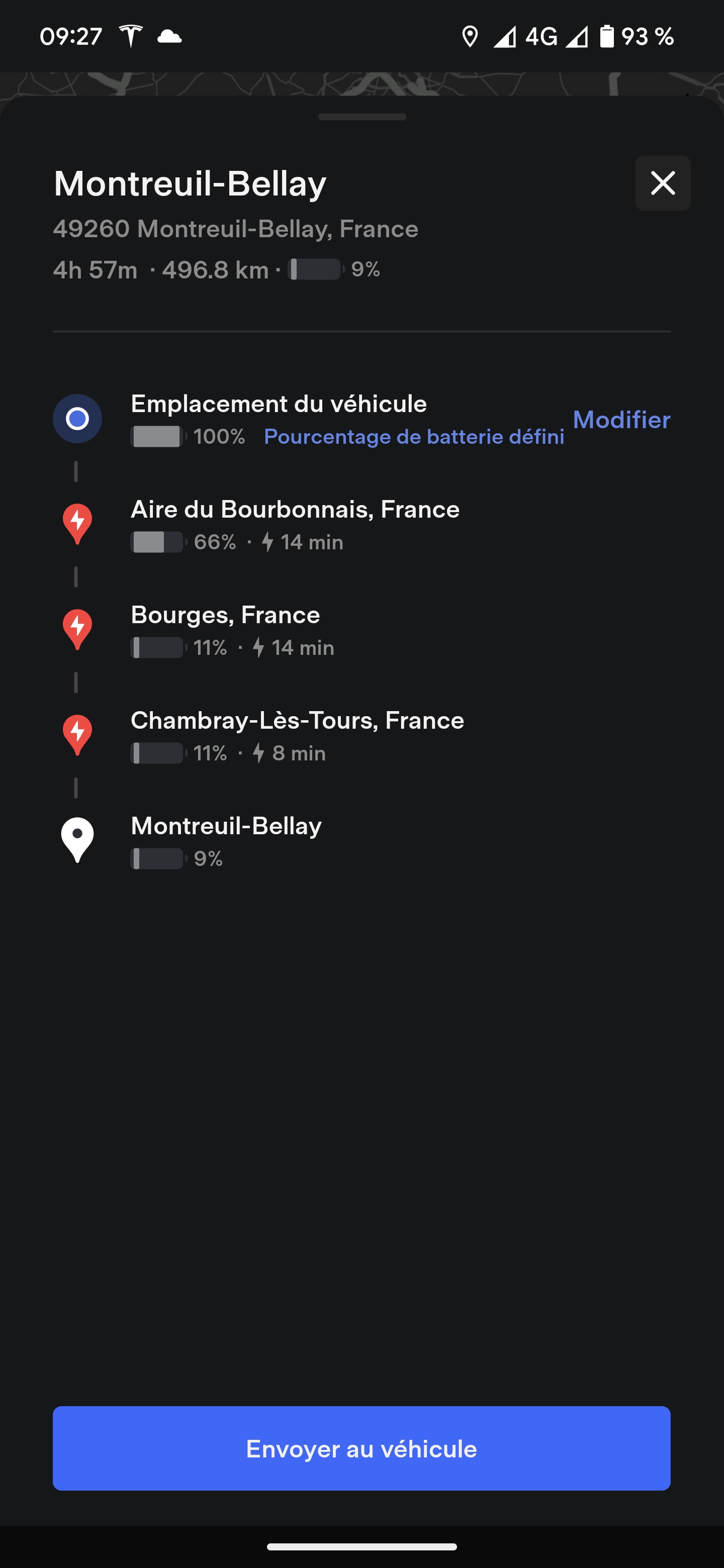View the Chambray-Lès-Tours charging stop

[x=297, y=735]
